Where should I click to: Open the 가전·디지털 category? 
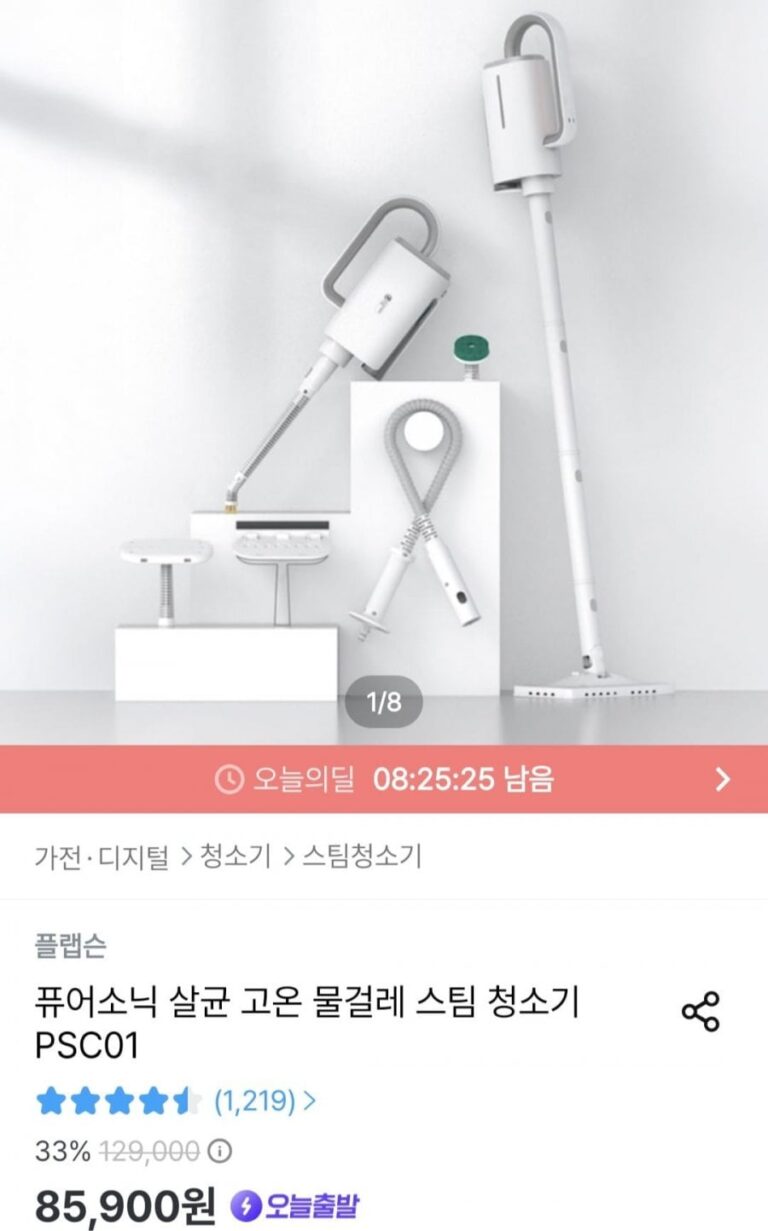(x=102, y=857)
